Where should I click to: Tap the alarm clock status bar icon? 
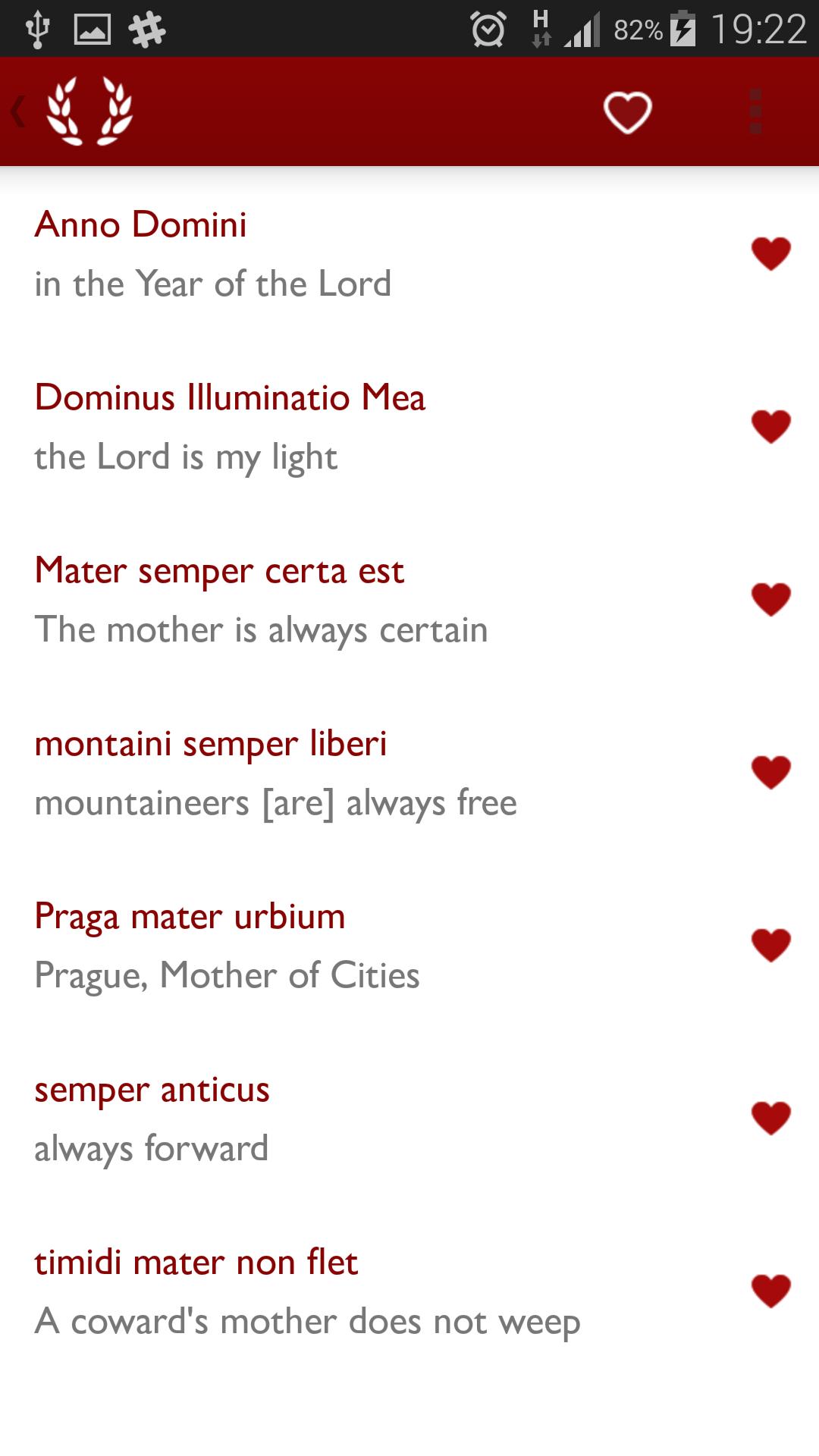coord(488,29)
